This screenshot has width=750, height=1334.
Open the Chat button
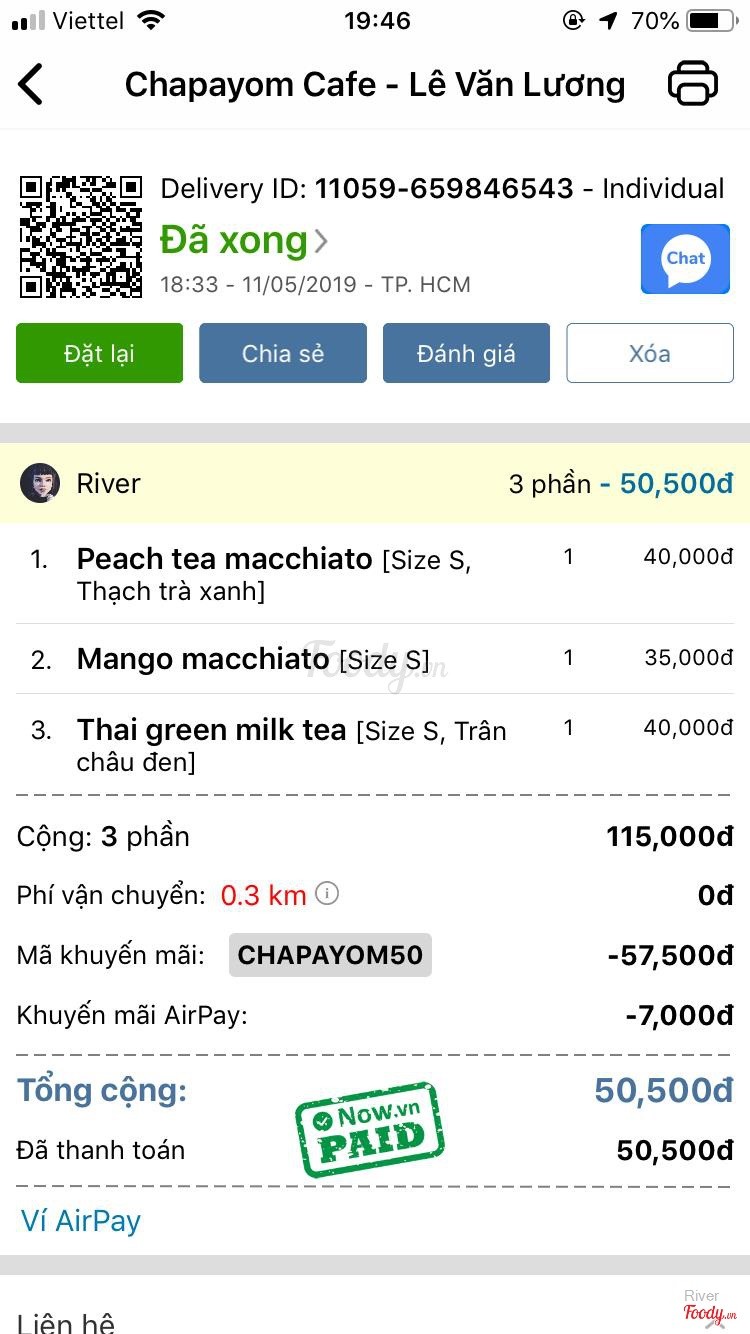click(x=685, y=259)
